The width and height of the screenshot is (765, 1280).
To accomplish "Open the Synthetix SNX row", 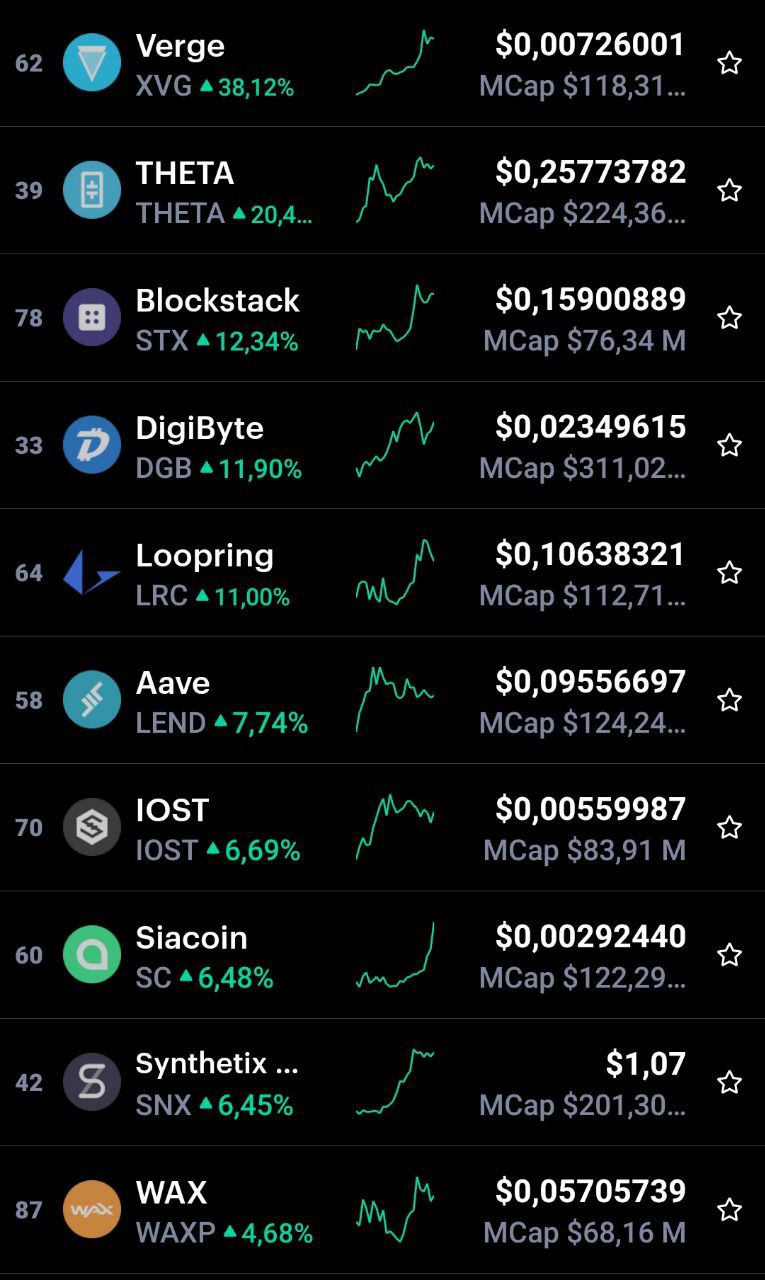I will tap(382, 1082).
